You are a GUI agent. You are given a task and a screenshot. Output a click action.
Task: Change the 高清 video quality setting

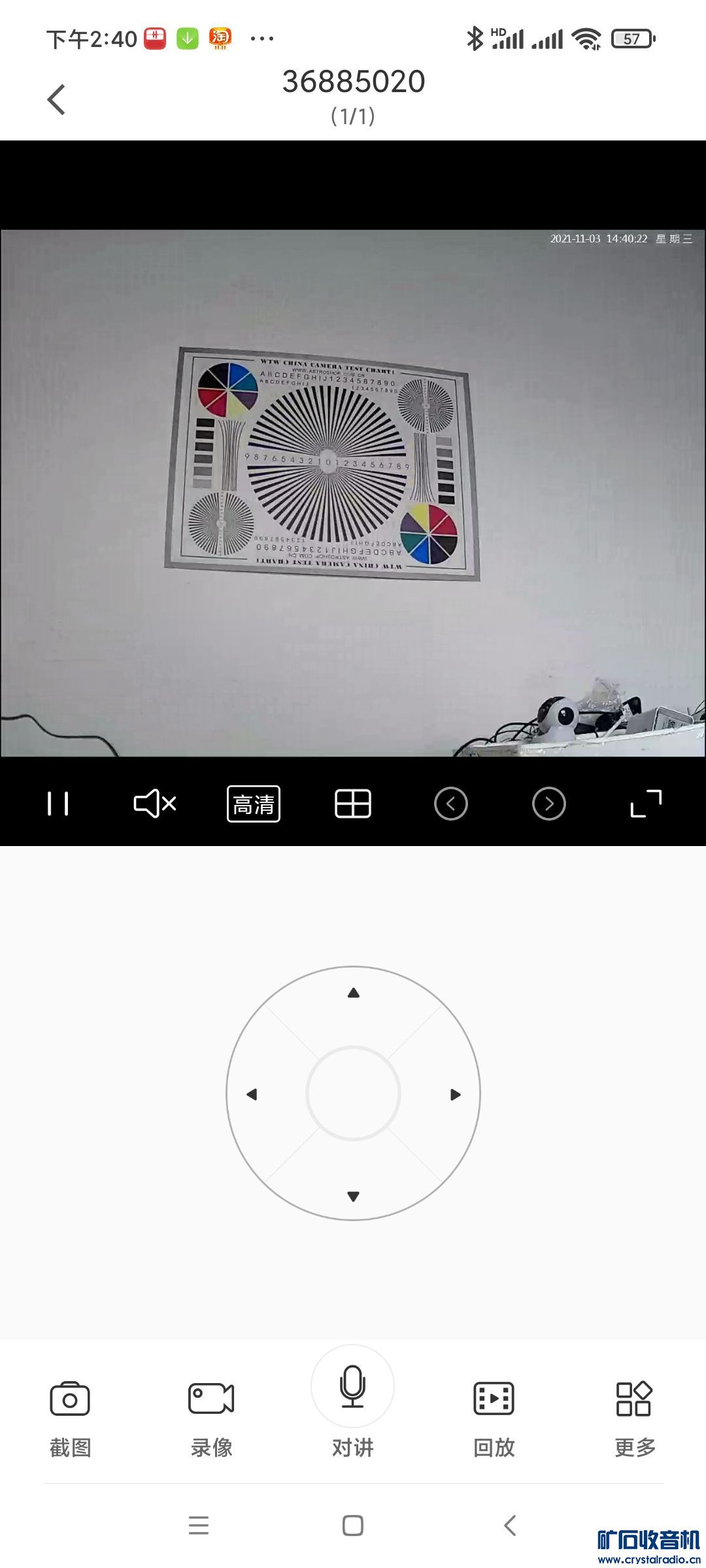[x=254, y=804]
